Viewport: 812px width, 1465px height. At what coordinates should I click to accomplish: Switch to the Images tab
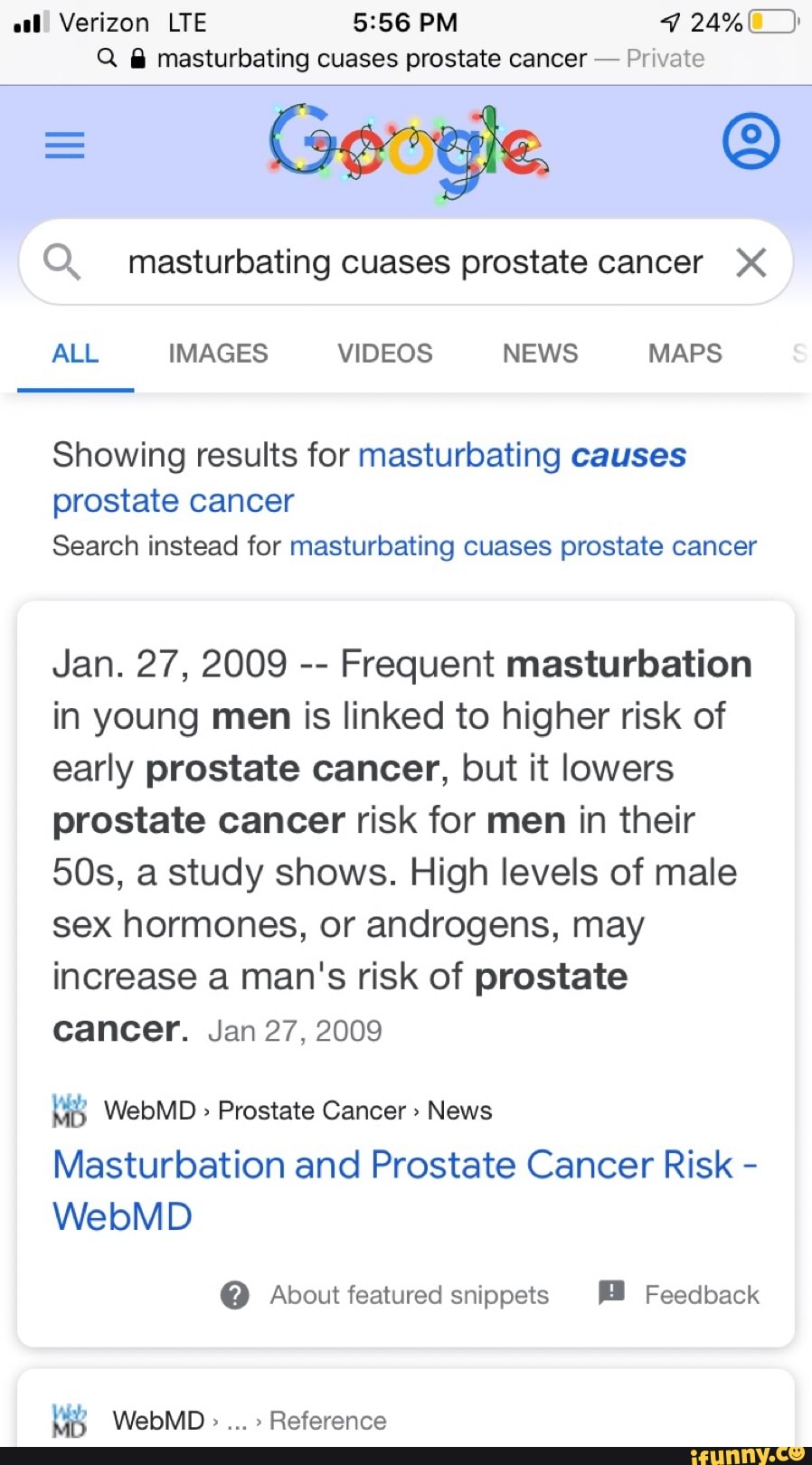218,353
